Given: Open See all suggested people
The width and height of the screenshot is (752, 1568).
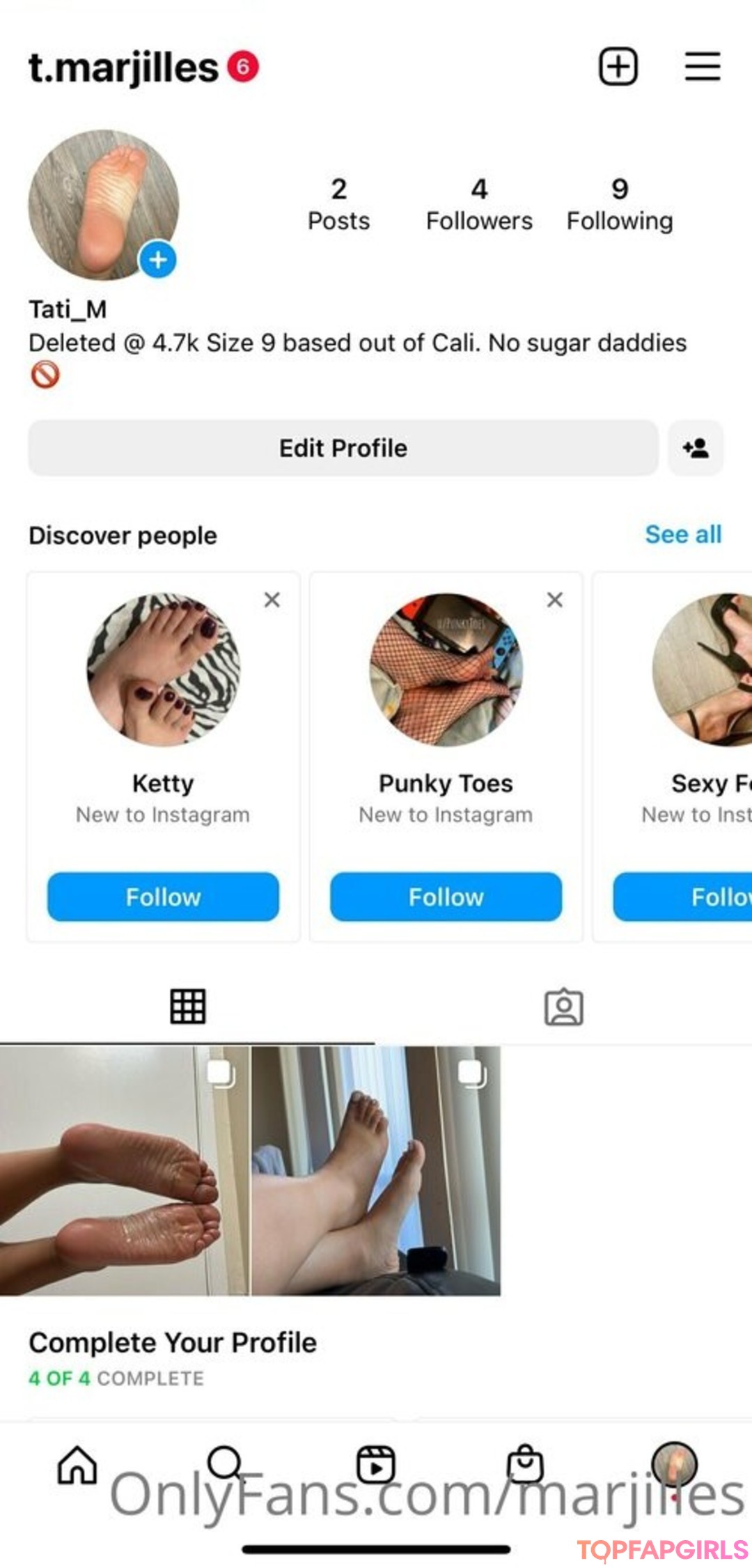Looking at the screenshot, I should pos(682,534).
